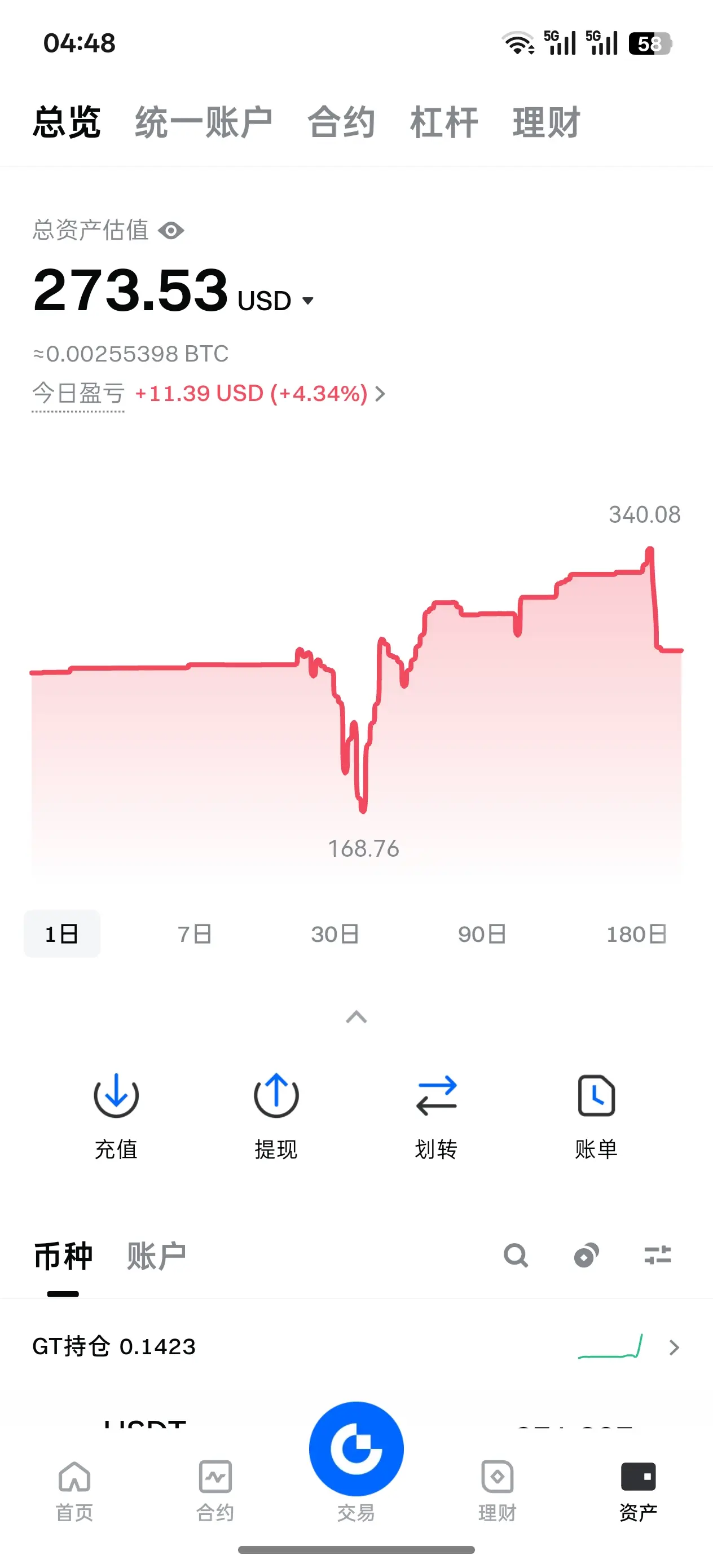Screen dimensions: 713x1568
Task: Switch to the 账户 list tab
Action: click(x=156, y=1256)
